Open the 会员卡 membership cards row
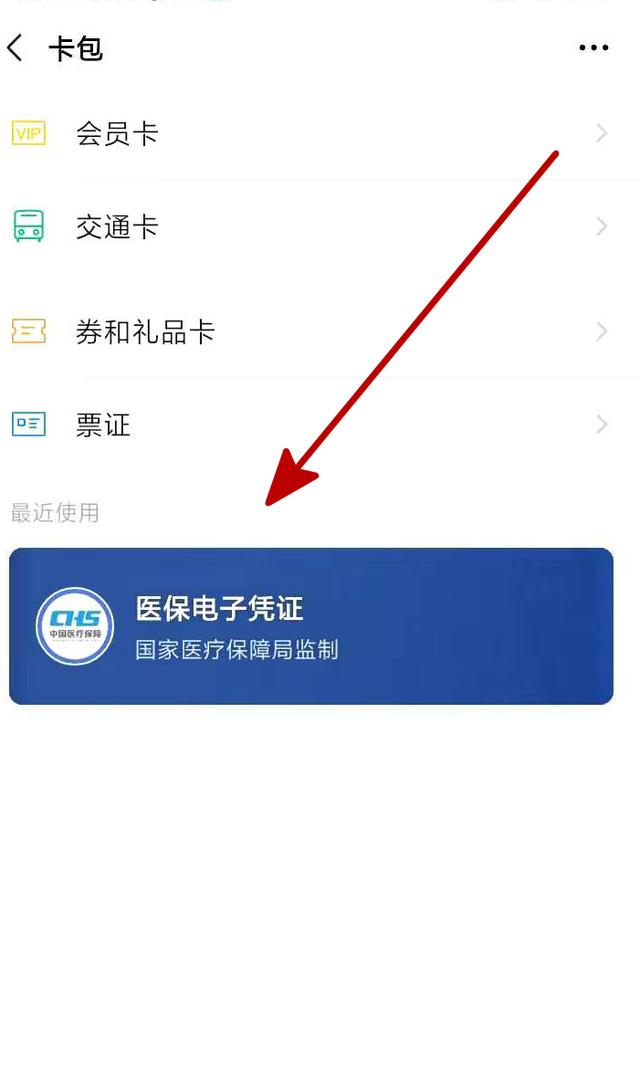The height and width of the screenshot is (1091, 640). click(320, 133)
